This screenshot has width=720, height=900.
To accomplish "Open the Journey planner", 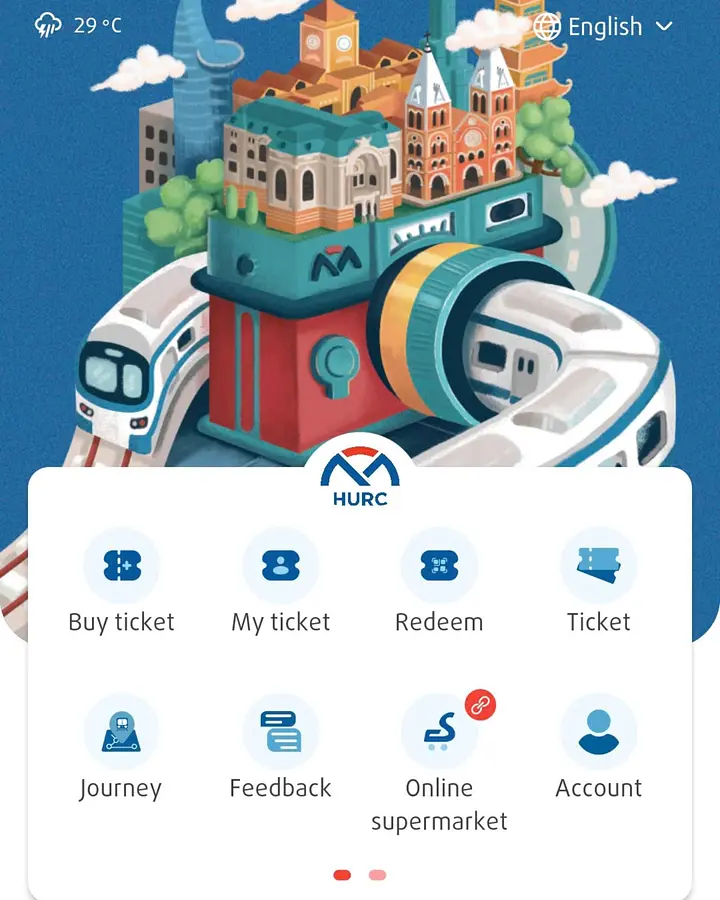I will click(x=121, y=732).
